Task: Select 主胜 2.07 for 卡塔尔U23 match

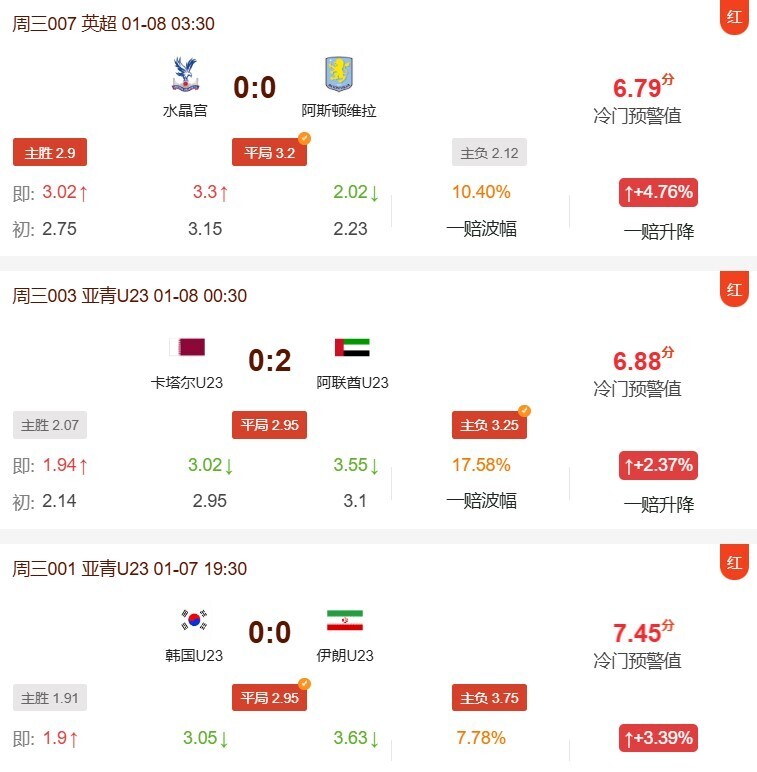Action: 50,426
